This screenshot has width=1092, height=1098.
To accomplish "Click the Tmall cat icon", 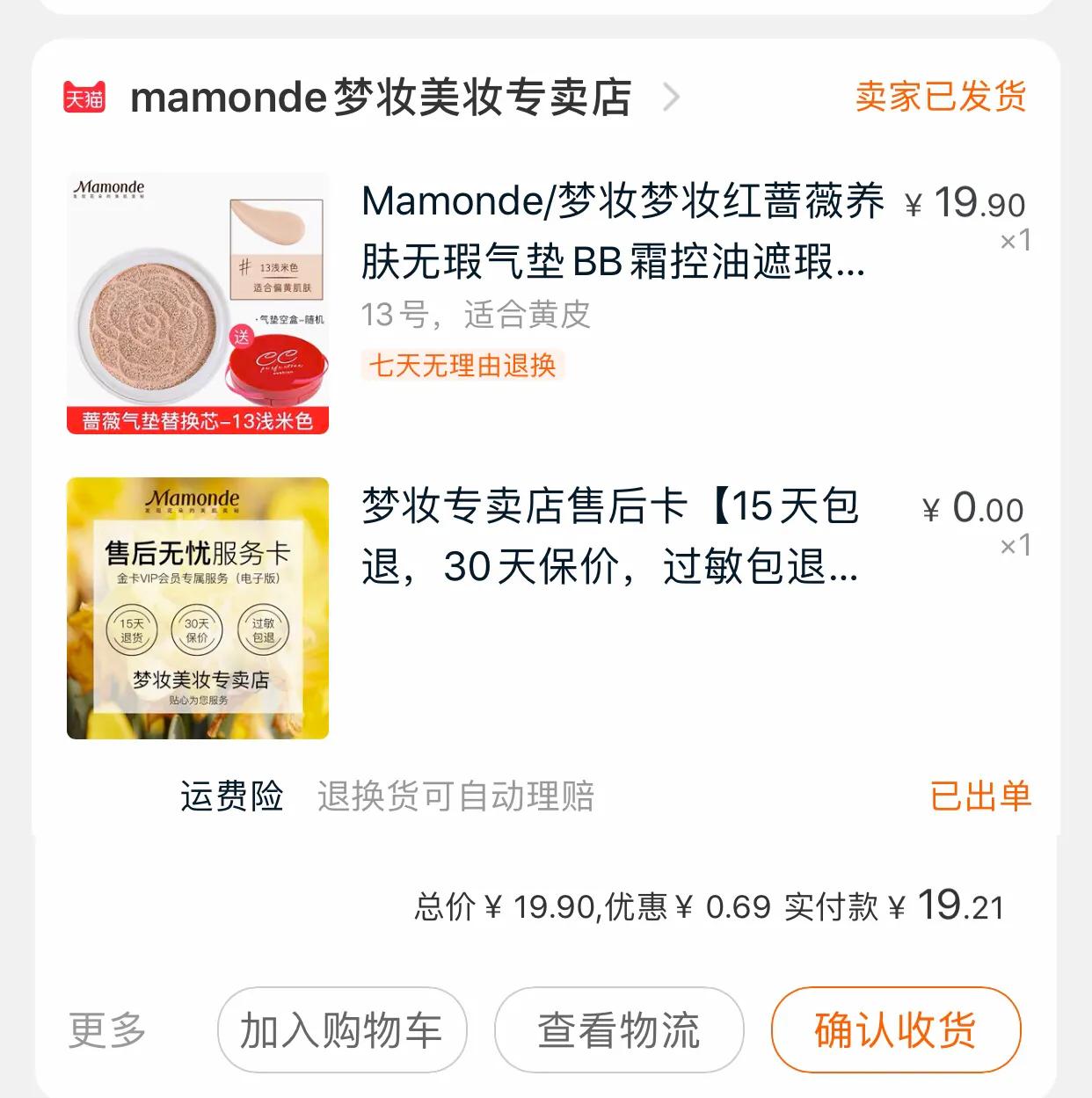I will click(85, 98).
